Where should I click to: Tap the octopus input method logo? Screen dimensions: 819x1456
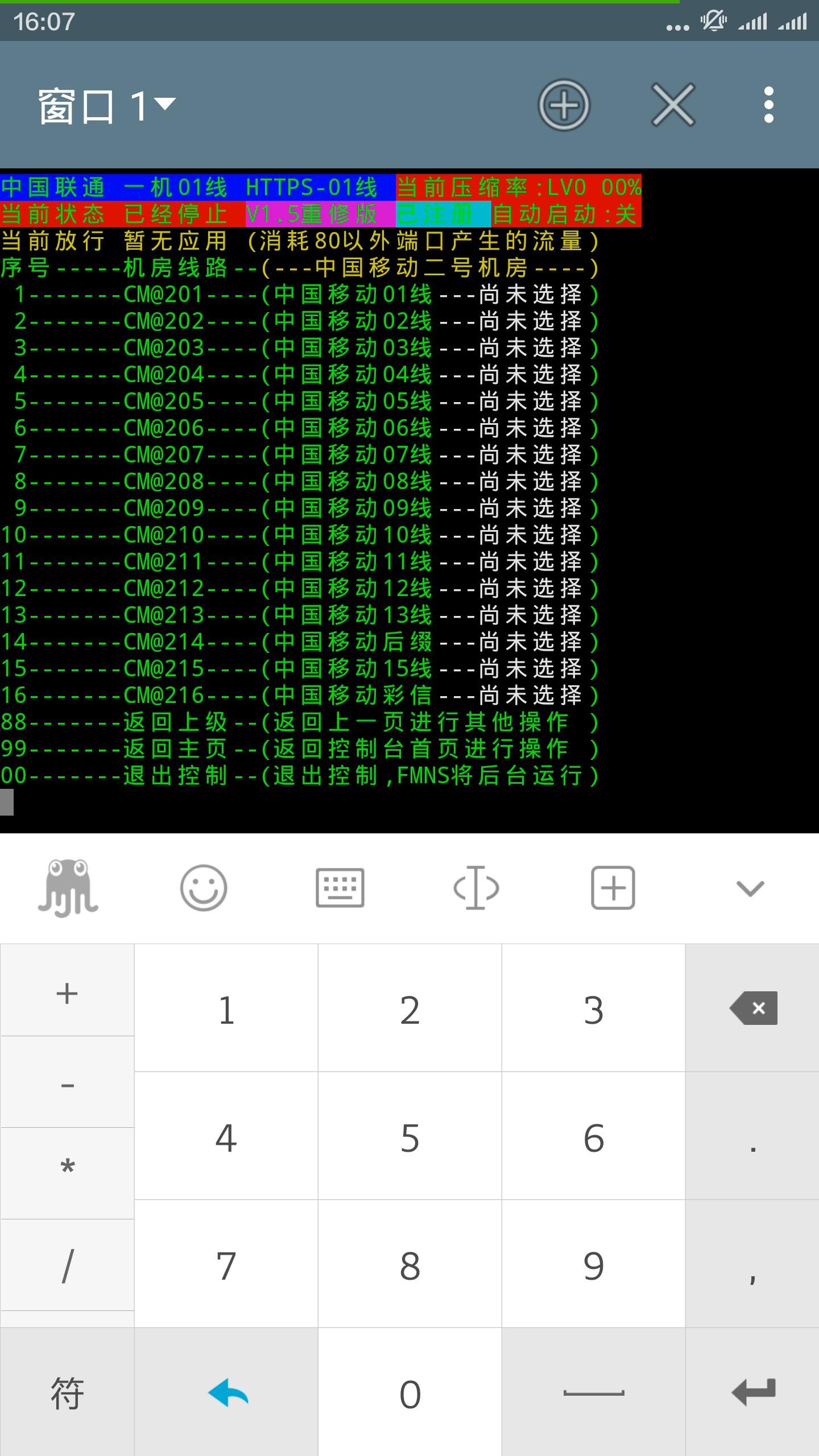pos(68,888)
